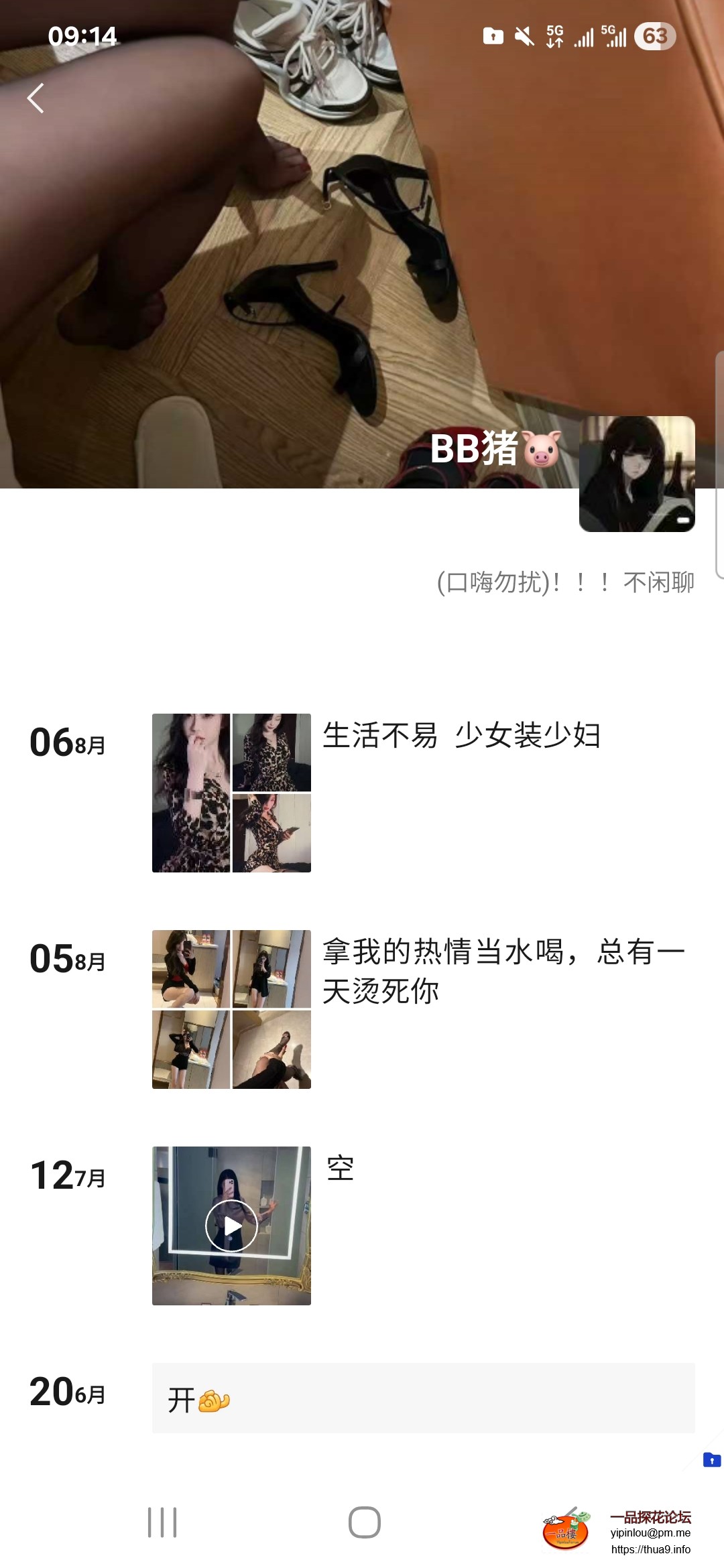
Task: Go back using the top-left arrow
Action: coord(36,99)
